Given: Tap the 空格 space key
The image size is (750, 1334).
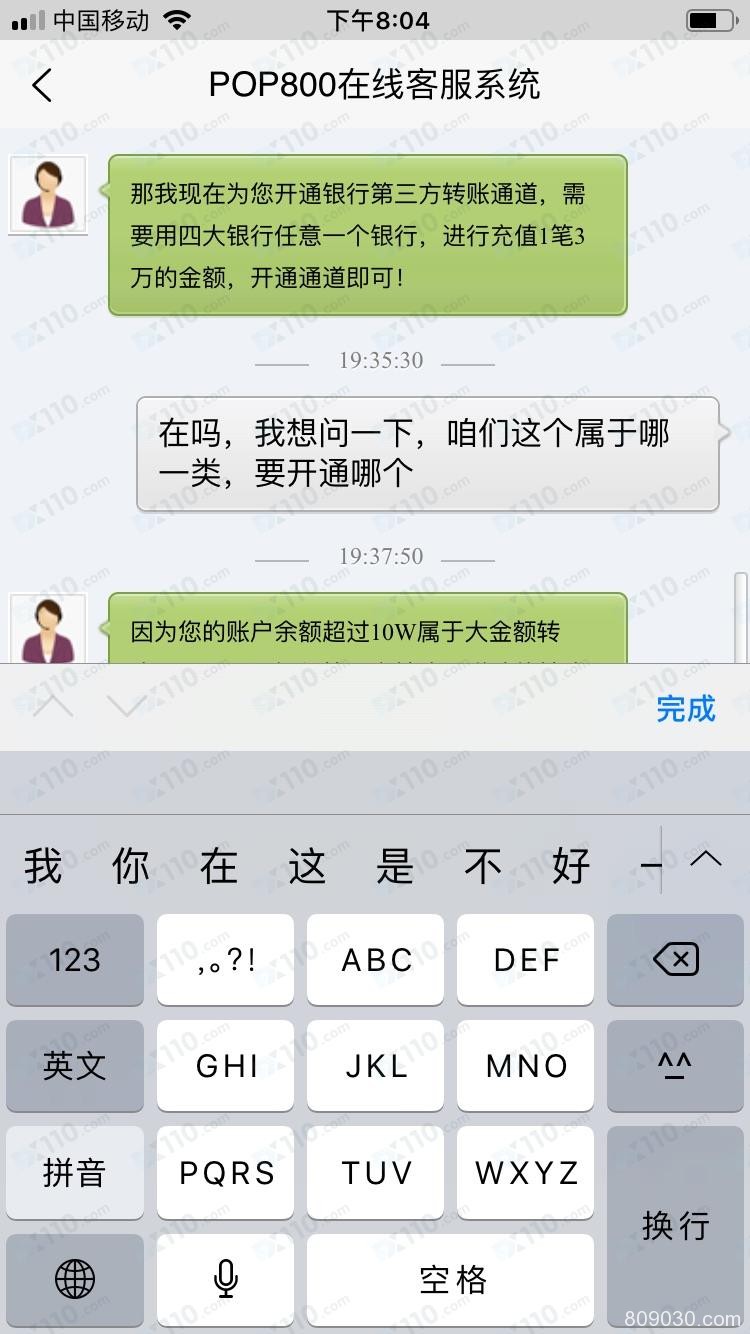Looking at the screenshot, I should click(451, 1278).
